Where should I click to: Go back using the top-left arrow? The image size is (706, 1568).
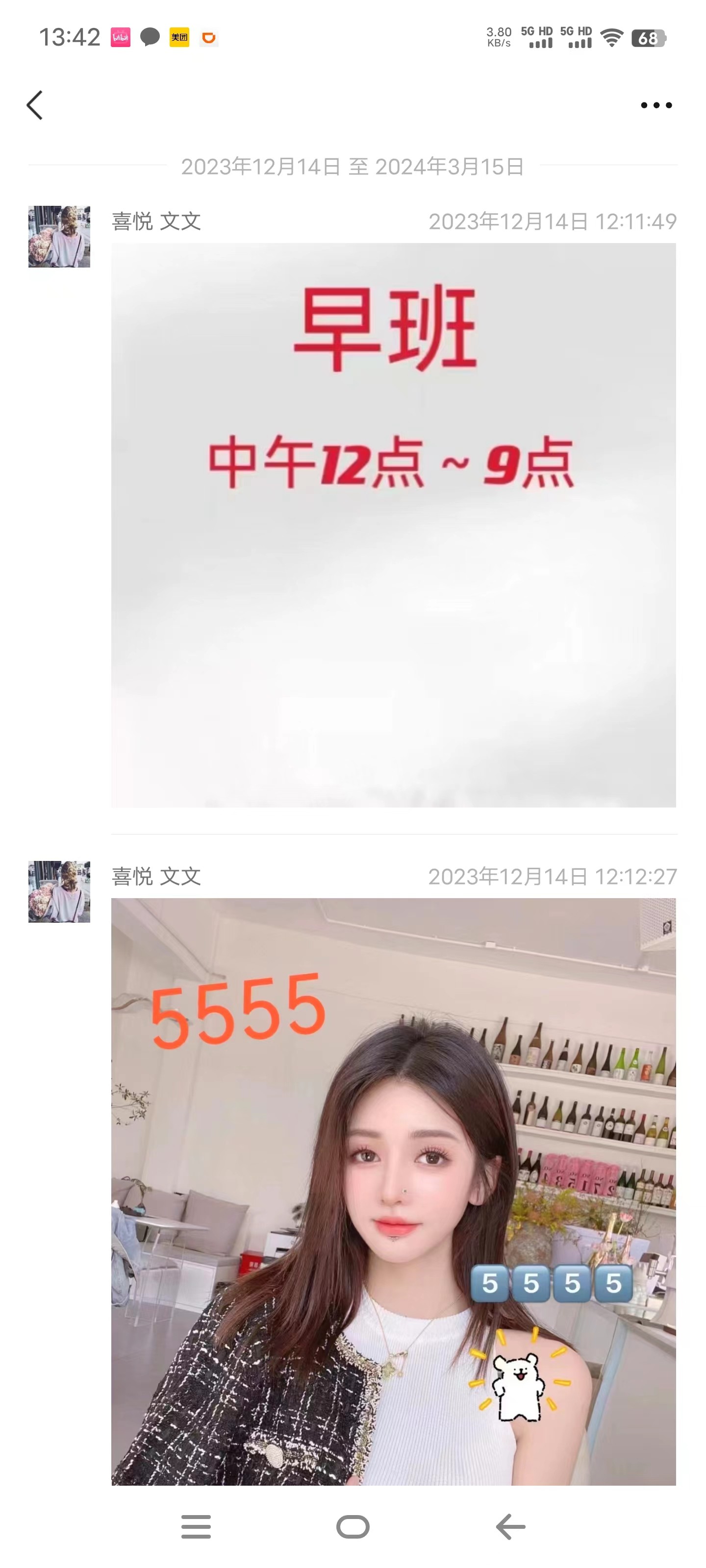tap(35, 105)
